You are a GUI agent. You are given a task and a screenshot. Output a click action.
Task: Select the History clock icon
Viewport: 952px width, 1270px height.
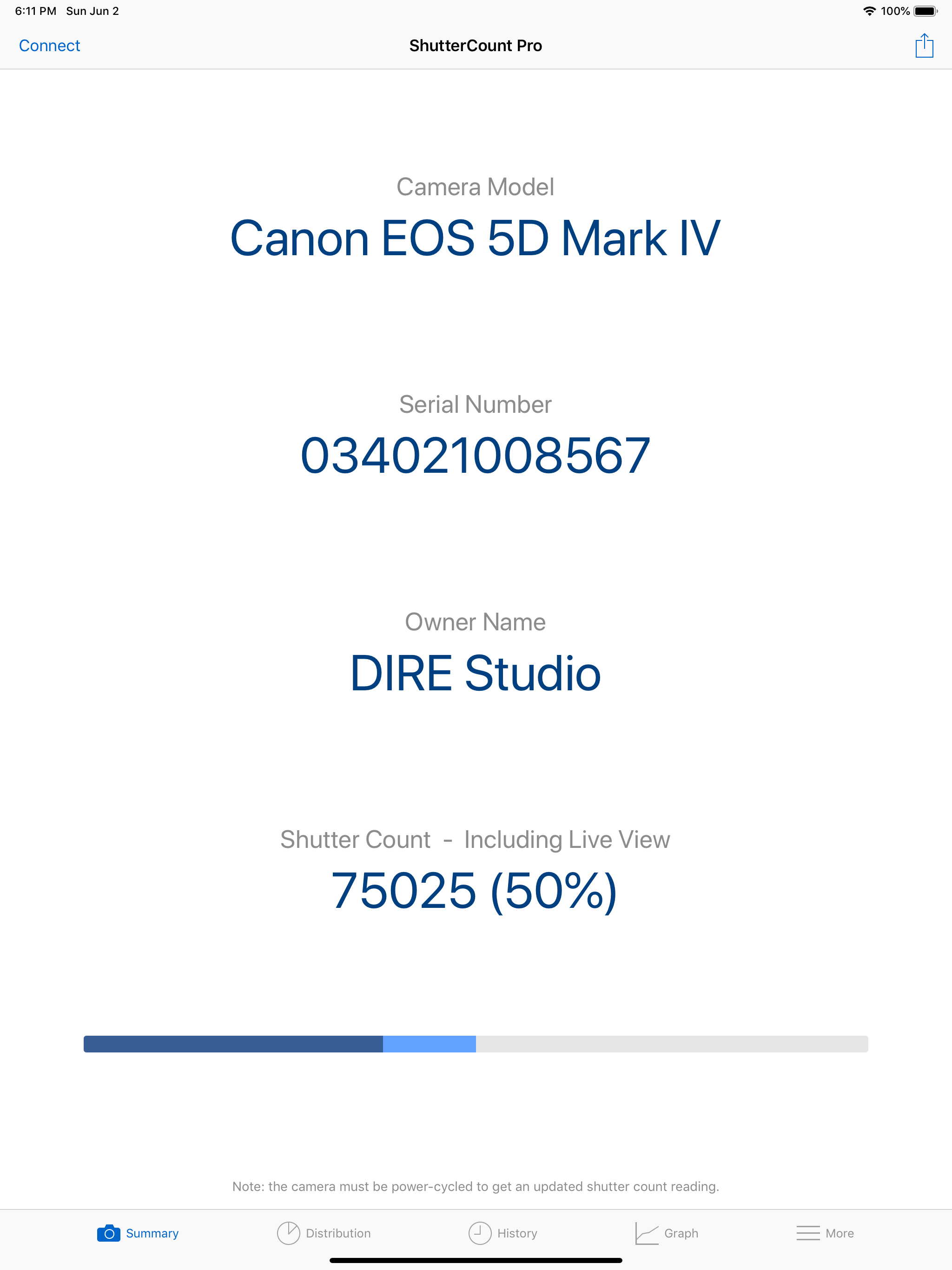(x=480, y=1233)
